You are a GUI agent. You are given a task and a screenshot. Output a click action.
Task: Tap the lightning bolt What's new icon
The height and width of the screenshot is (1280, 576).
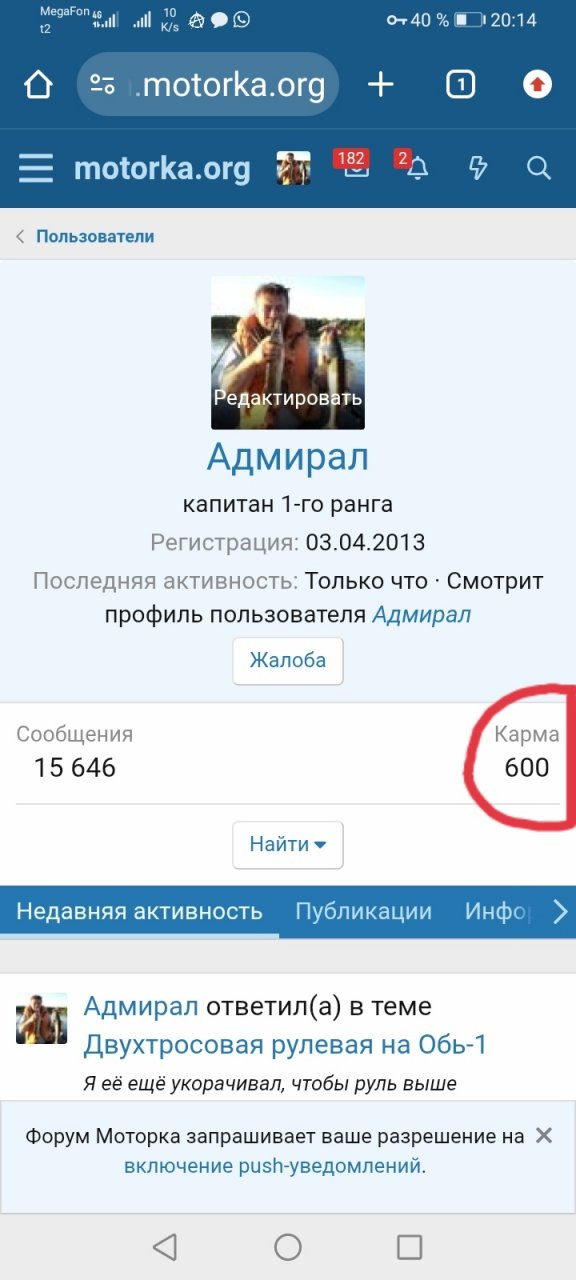click(x=478, y=168)
